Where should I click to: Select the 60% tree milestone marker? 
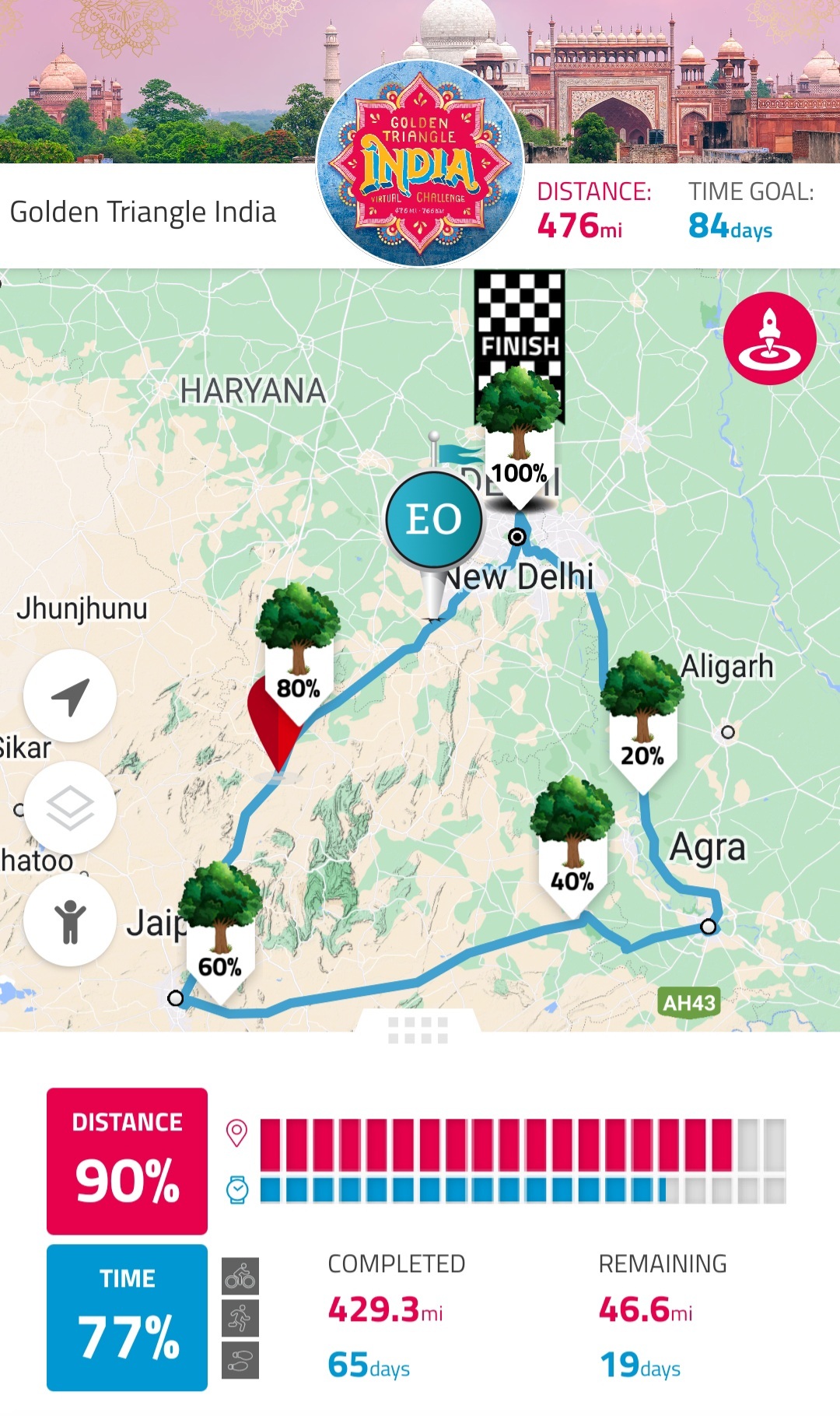click(221, 929)
